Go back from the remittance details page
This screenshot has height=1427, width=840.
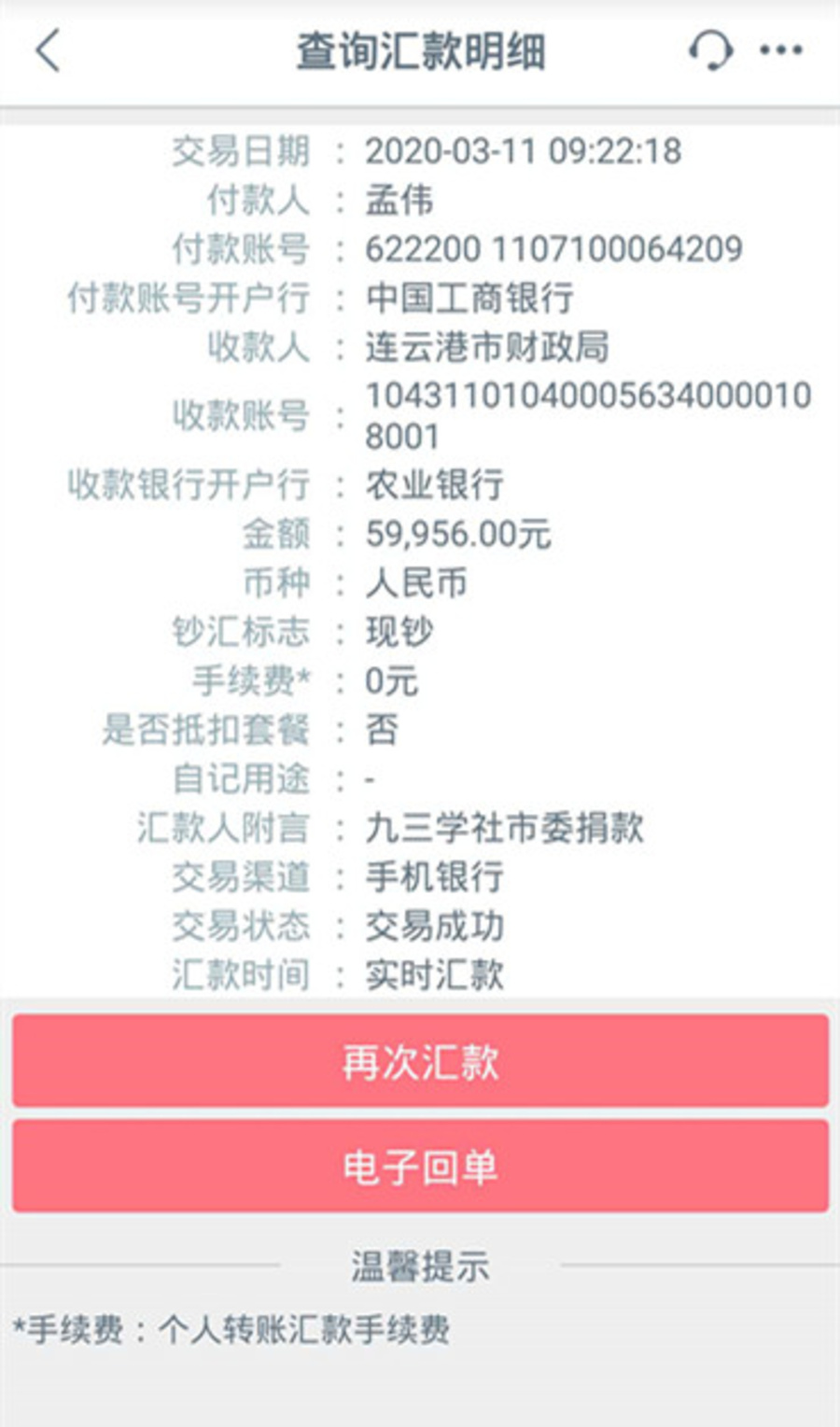click(49, 50)
